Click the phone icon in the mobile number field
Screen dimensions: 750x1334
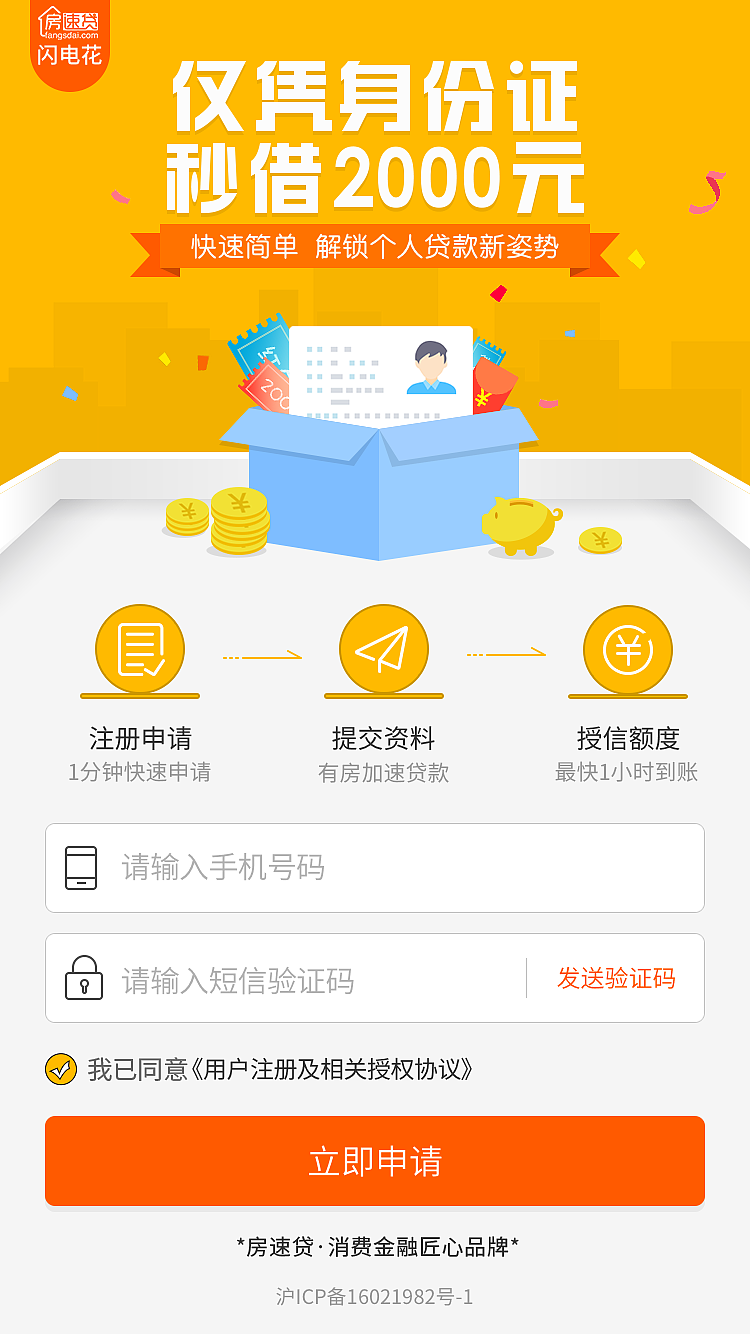pyautogui.click(x=83, y=867)
